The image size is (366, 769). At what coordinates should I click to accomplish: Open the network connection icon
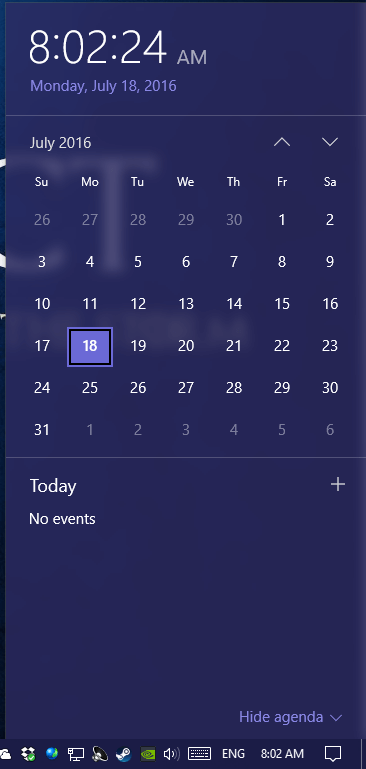[x=76, y=753]
